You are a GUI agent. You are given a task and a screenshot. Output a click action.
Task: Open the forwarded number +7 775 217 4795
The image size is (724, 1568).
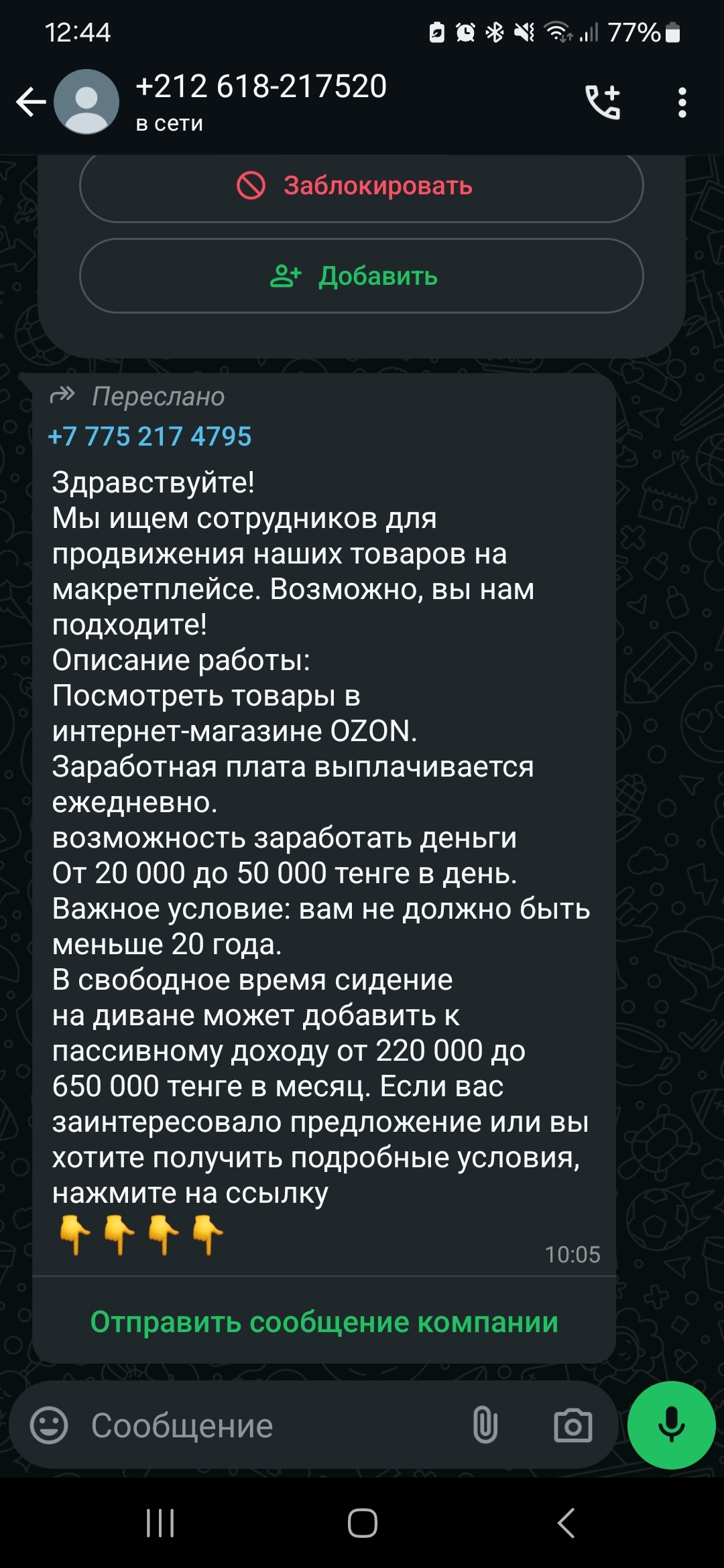tap(150, 436)
